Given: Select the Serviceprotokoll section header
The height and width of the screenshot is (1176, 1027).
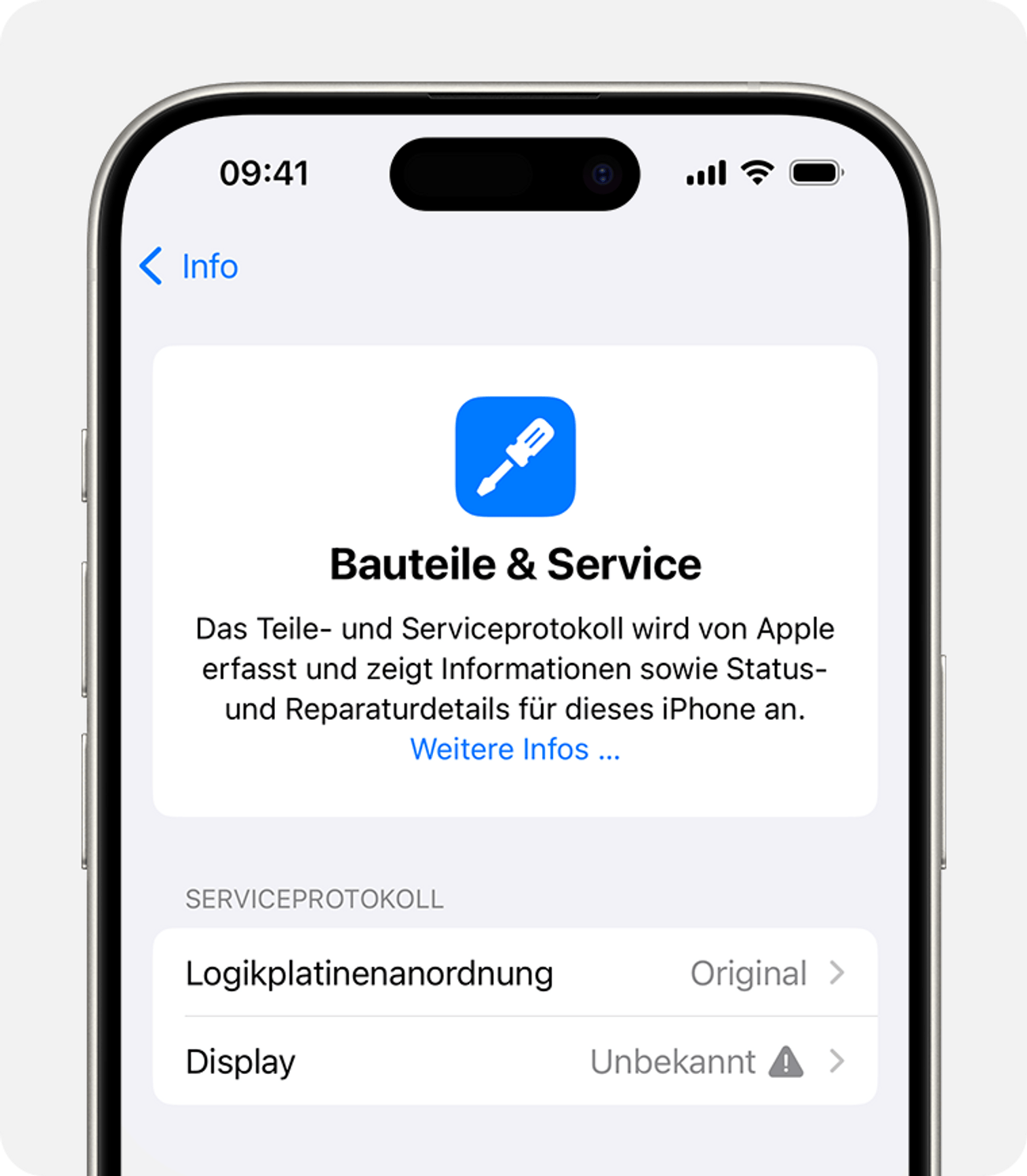Looking at the screenshot, I should tap(314, 899).
